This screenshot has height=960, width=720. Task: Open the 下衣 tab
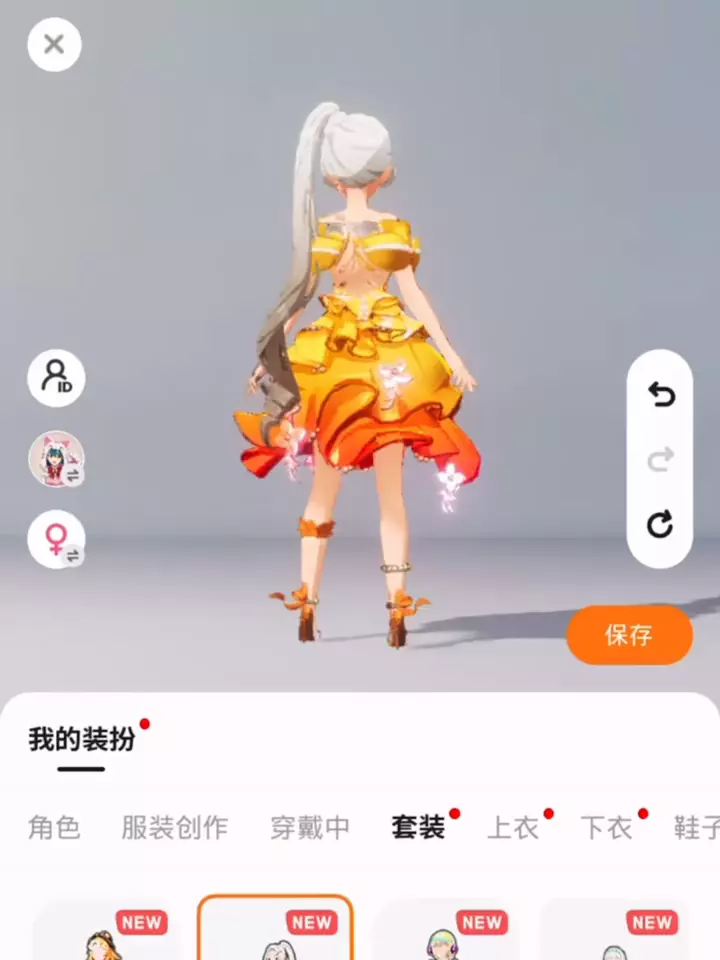pyautogui.click(x=607, y=828)
